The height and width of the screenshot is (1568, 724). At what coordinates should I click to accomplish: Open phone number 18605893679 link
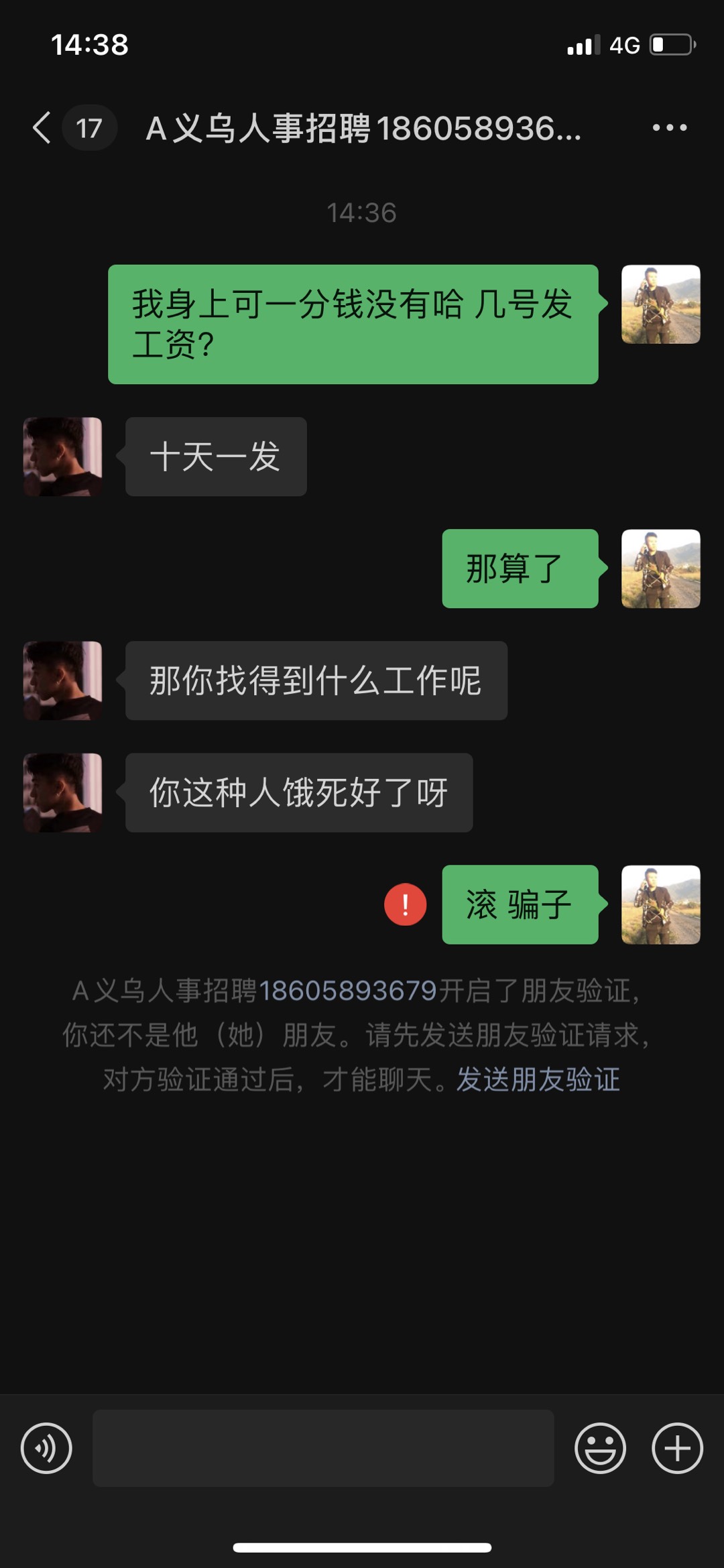(x=348, y=990)
